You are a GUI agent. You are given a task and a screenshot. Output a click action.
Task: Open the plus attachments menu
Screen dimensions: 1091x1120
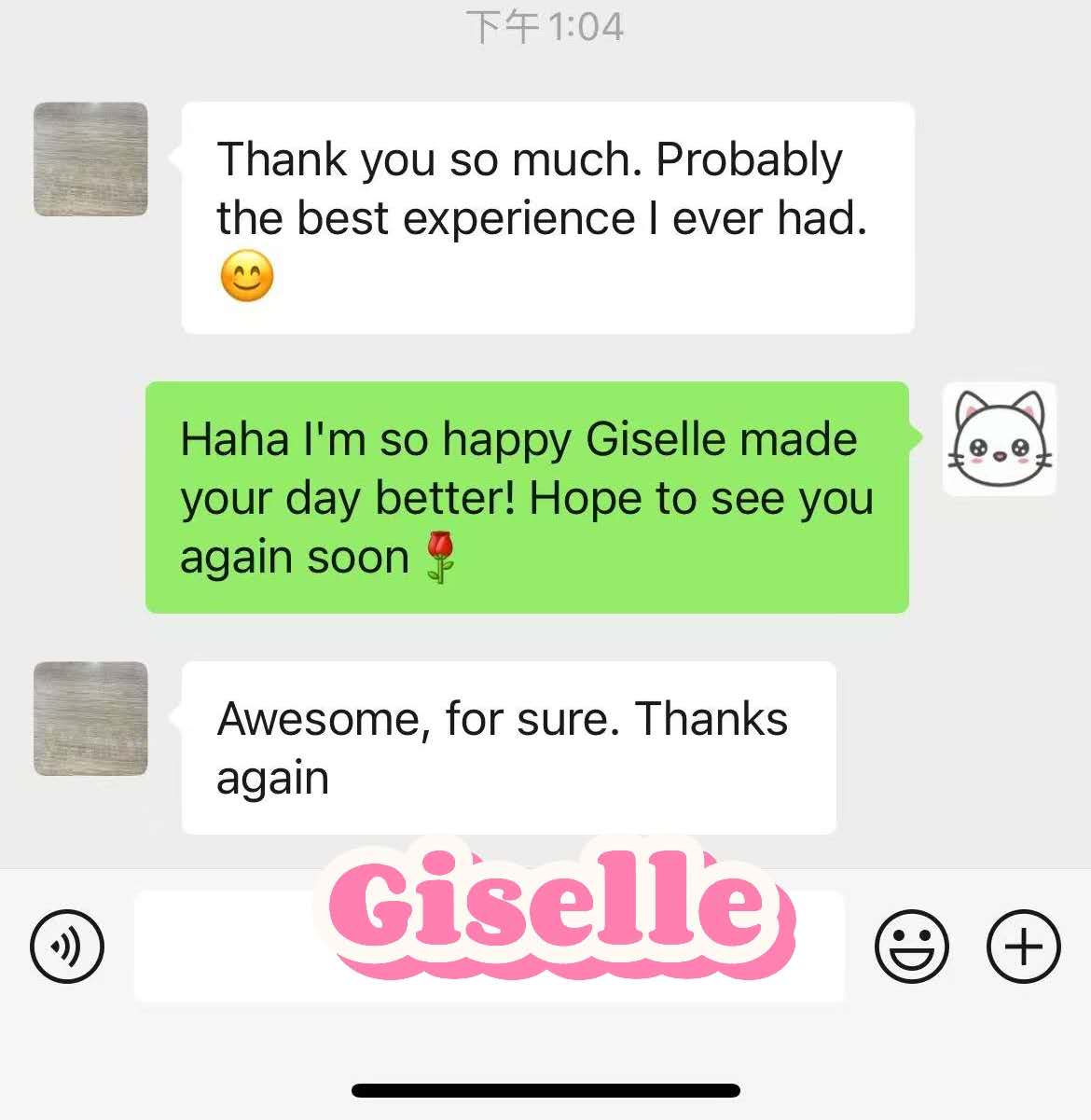point(1023,946)
